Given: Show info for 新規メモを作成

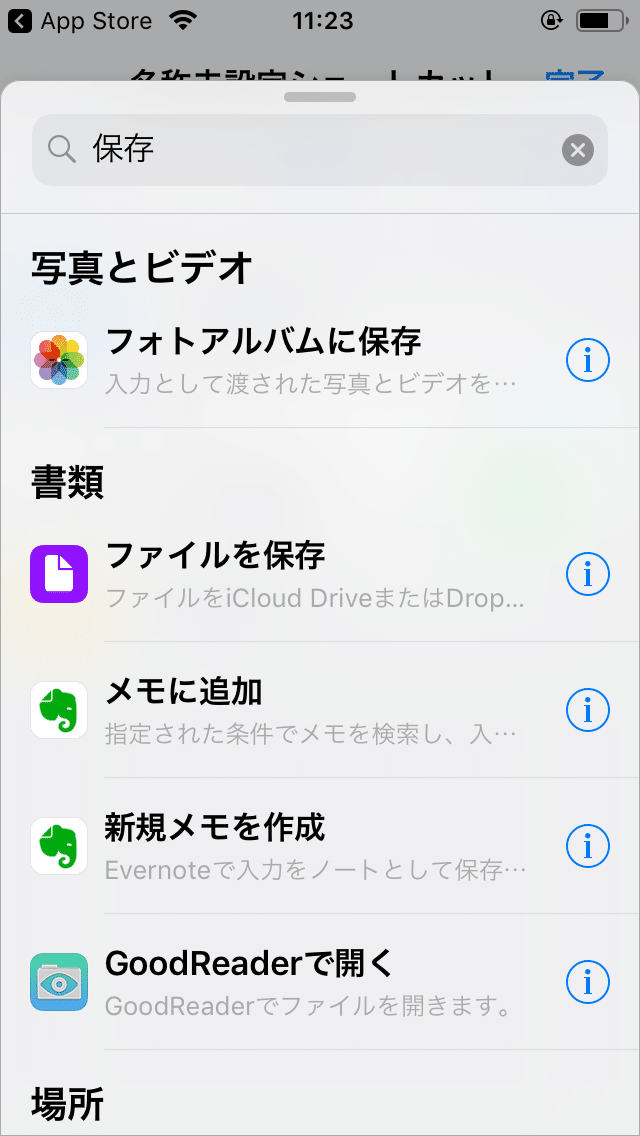Looking at the screenshot, I should [x=587, y=846].
